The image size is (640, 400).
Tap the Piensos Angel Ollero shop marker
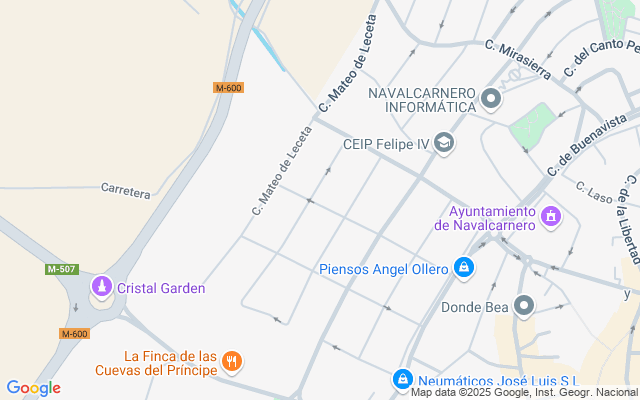pyautogui.click(x=463, y=268)
